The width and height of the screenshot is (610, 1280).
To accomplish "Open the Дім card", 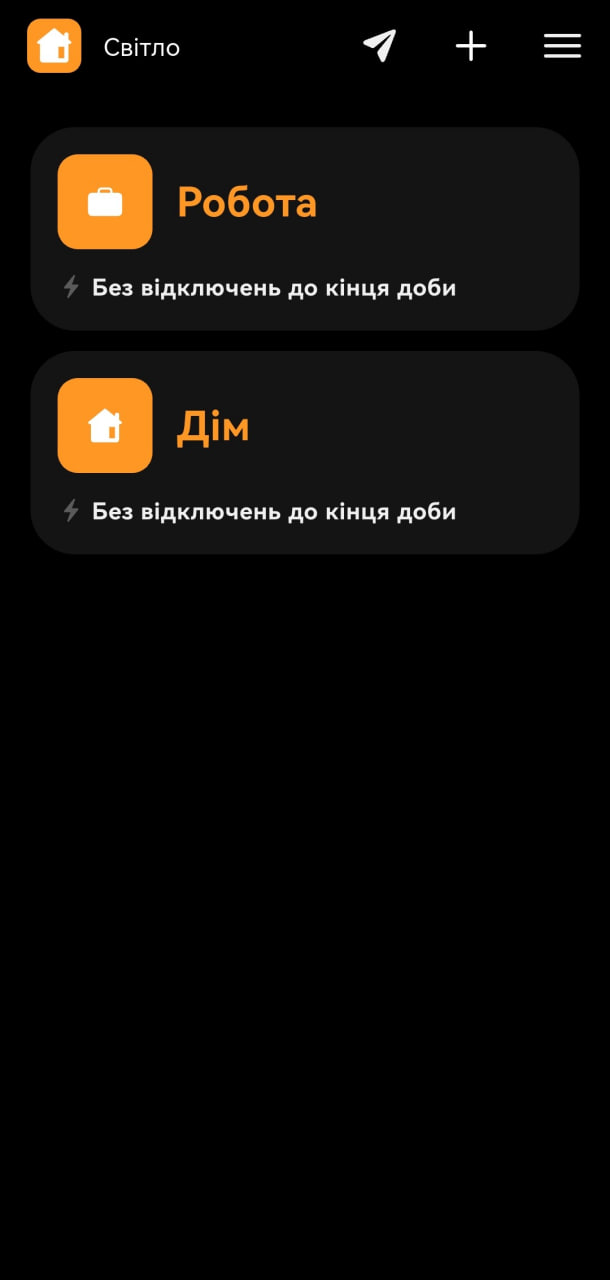I will pos(305,452).
